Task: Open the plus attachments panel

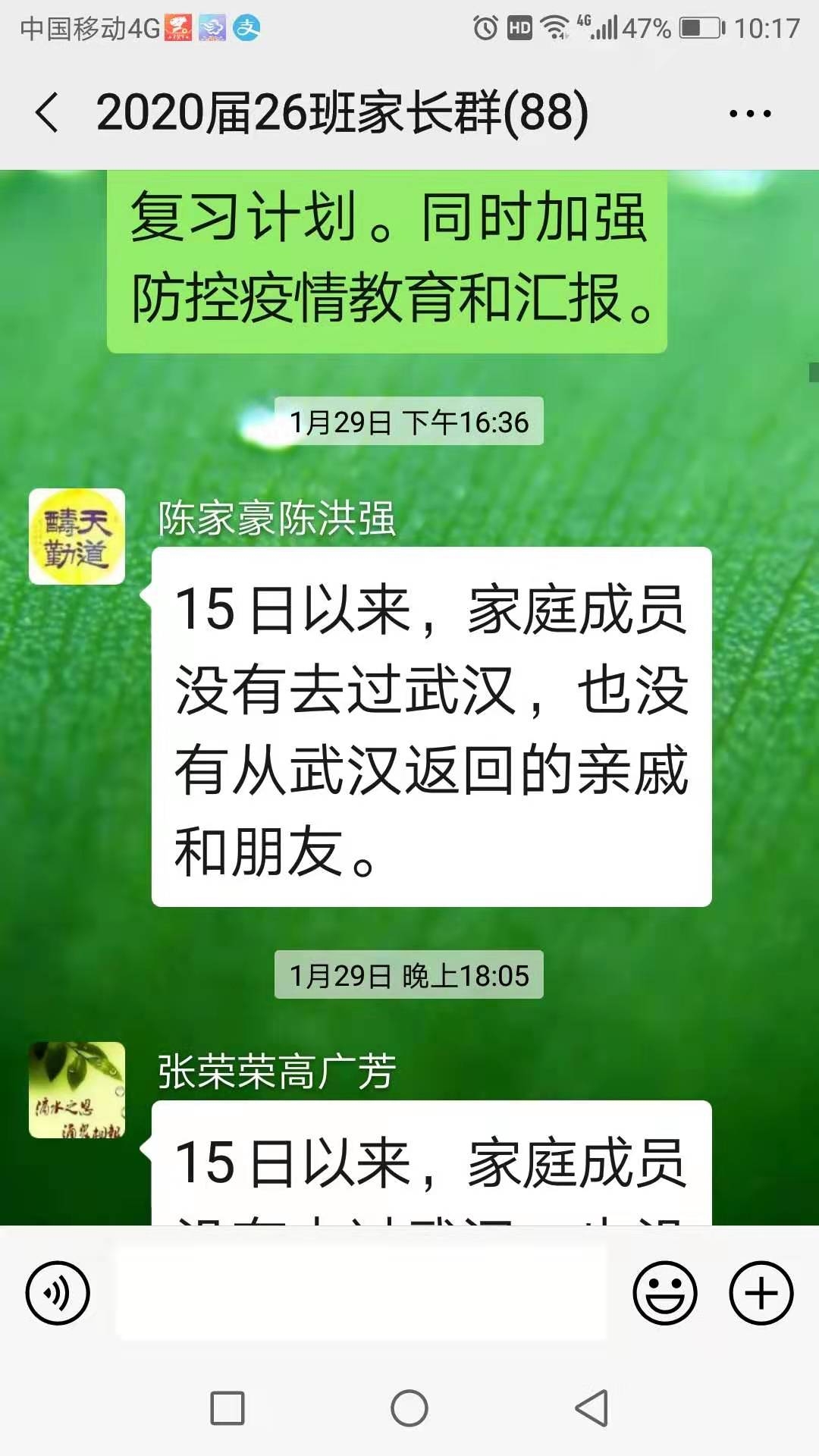Action: click(761, 1292)
